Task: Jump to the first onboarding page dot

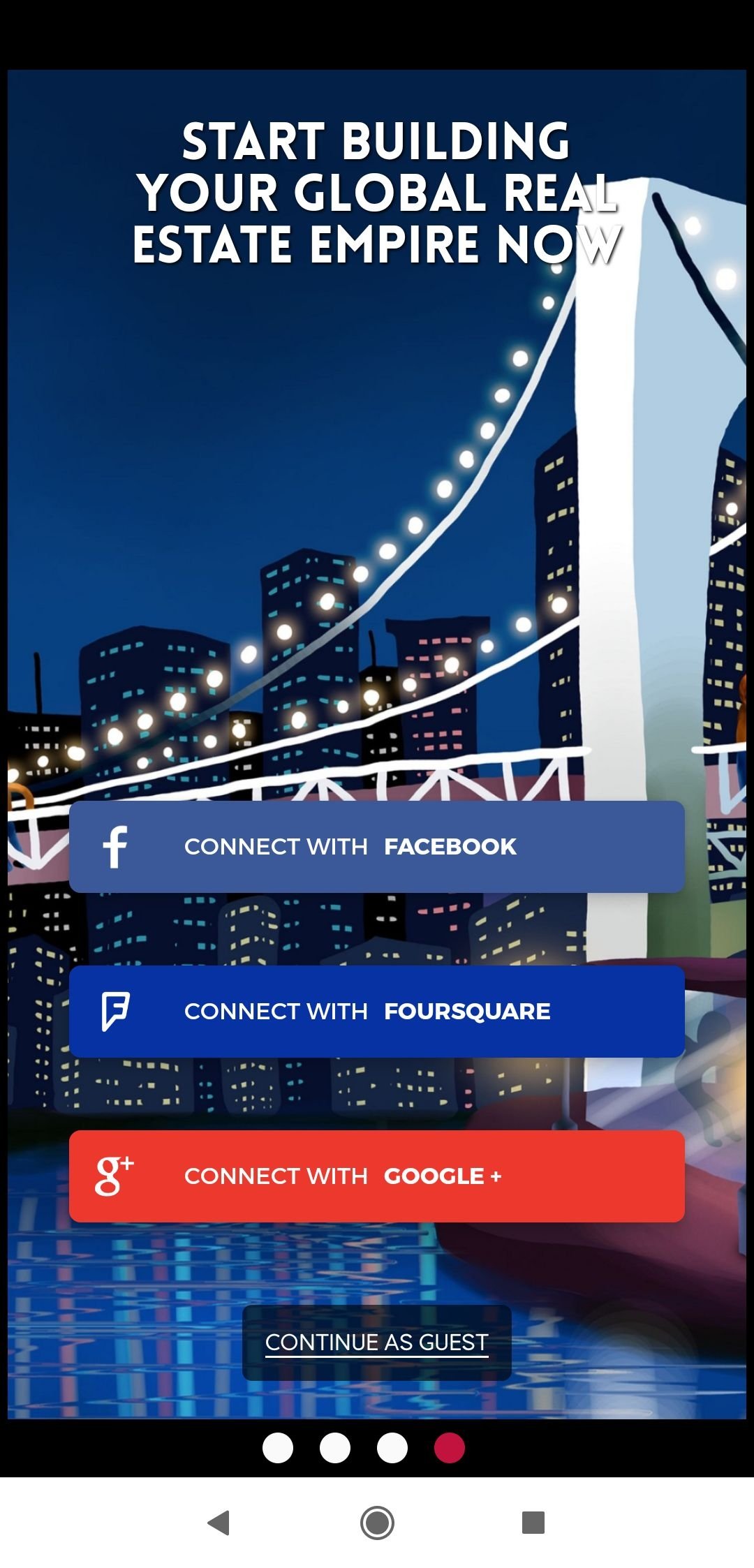Action: (278, 1447)
